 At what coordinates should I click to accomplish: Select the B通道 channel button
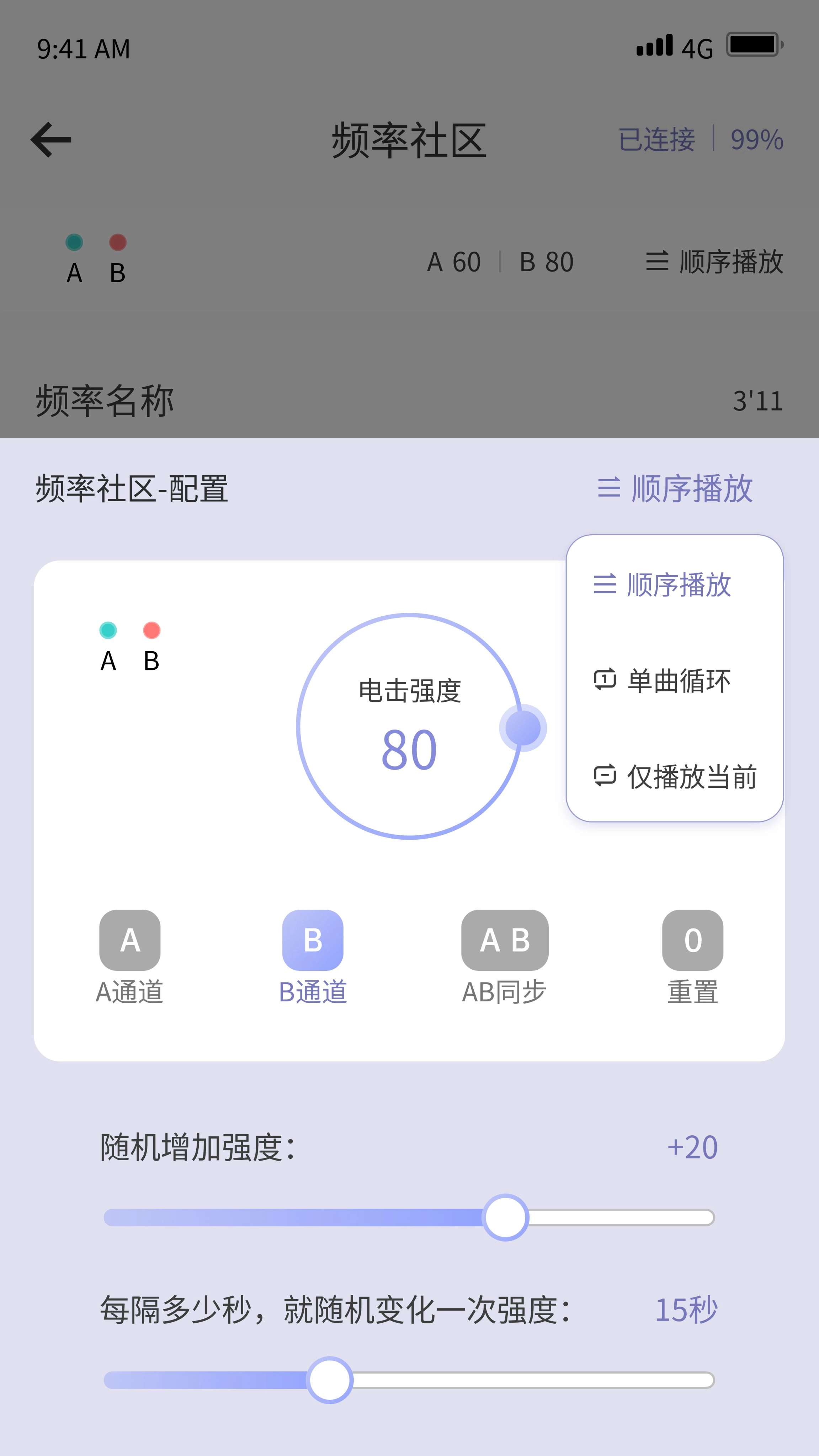click(313, 941)
